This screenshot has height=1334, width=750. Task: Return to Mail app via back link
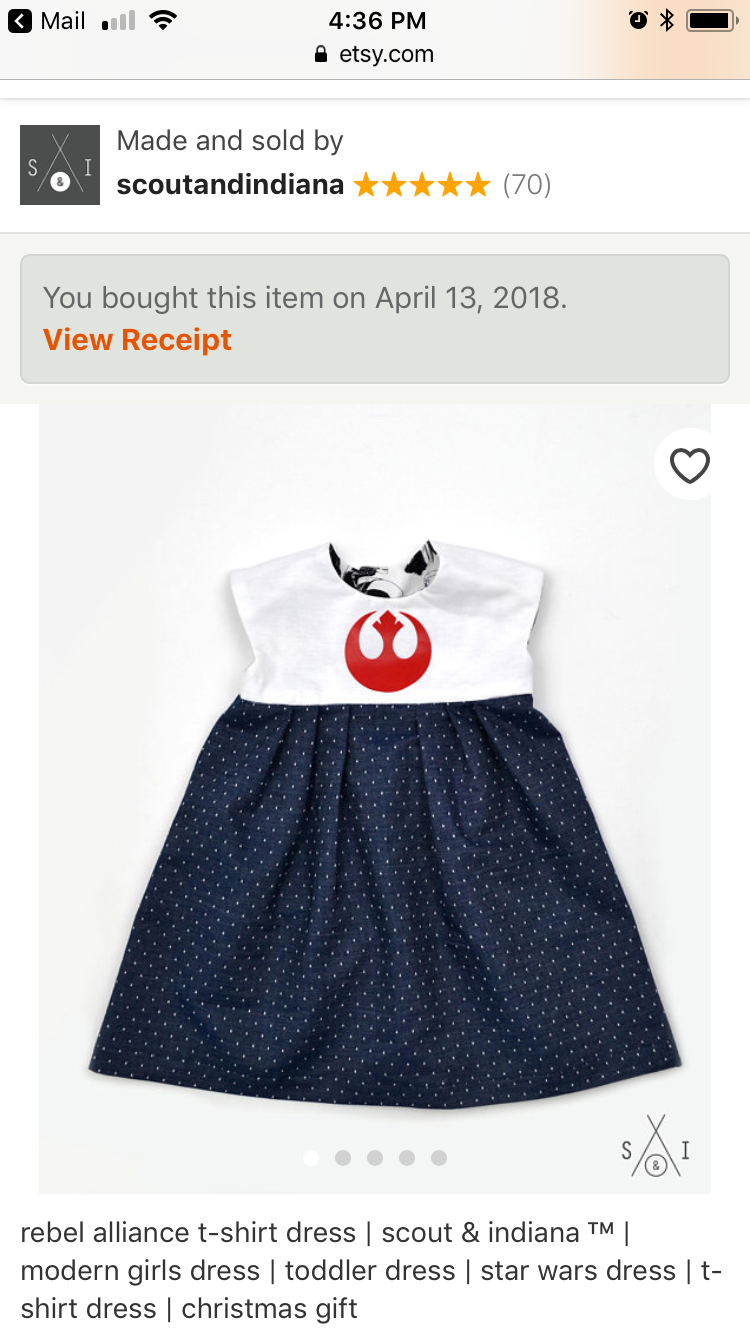tap(48, 21)
